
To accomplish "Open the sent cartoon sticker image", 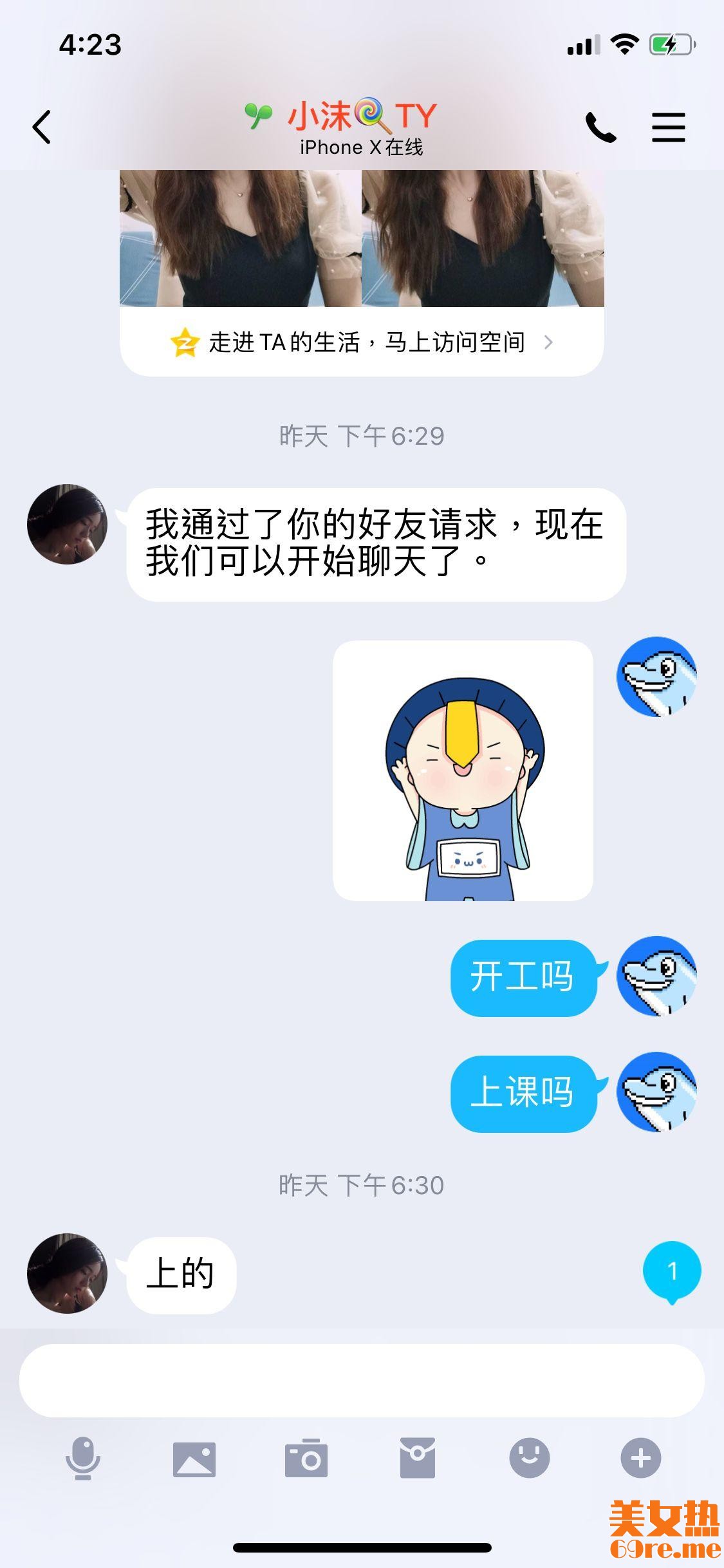I will [463, 770].
